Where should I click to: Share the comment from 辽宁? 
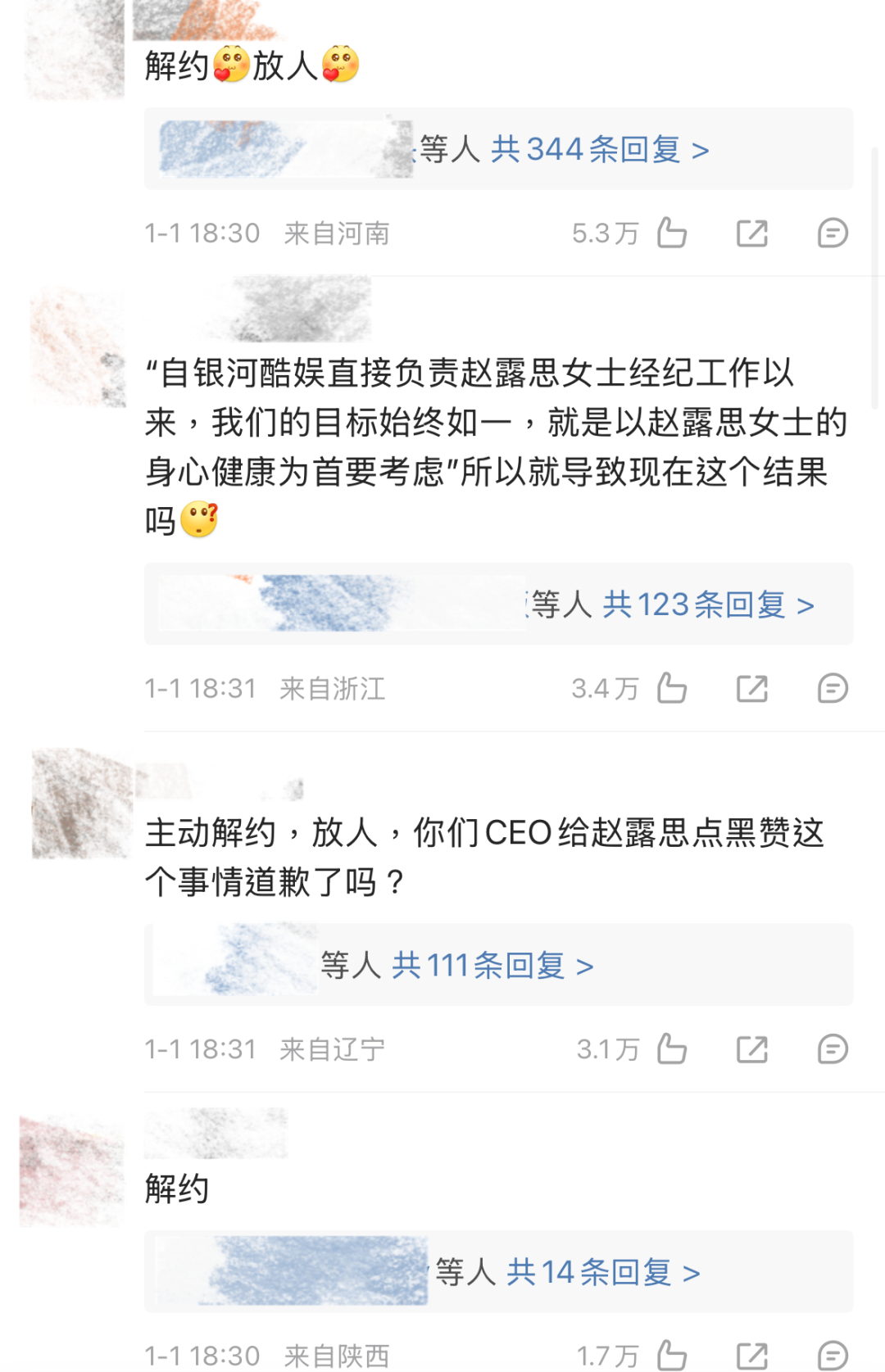point(751,1048)
